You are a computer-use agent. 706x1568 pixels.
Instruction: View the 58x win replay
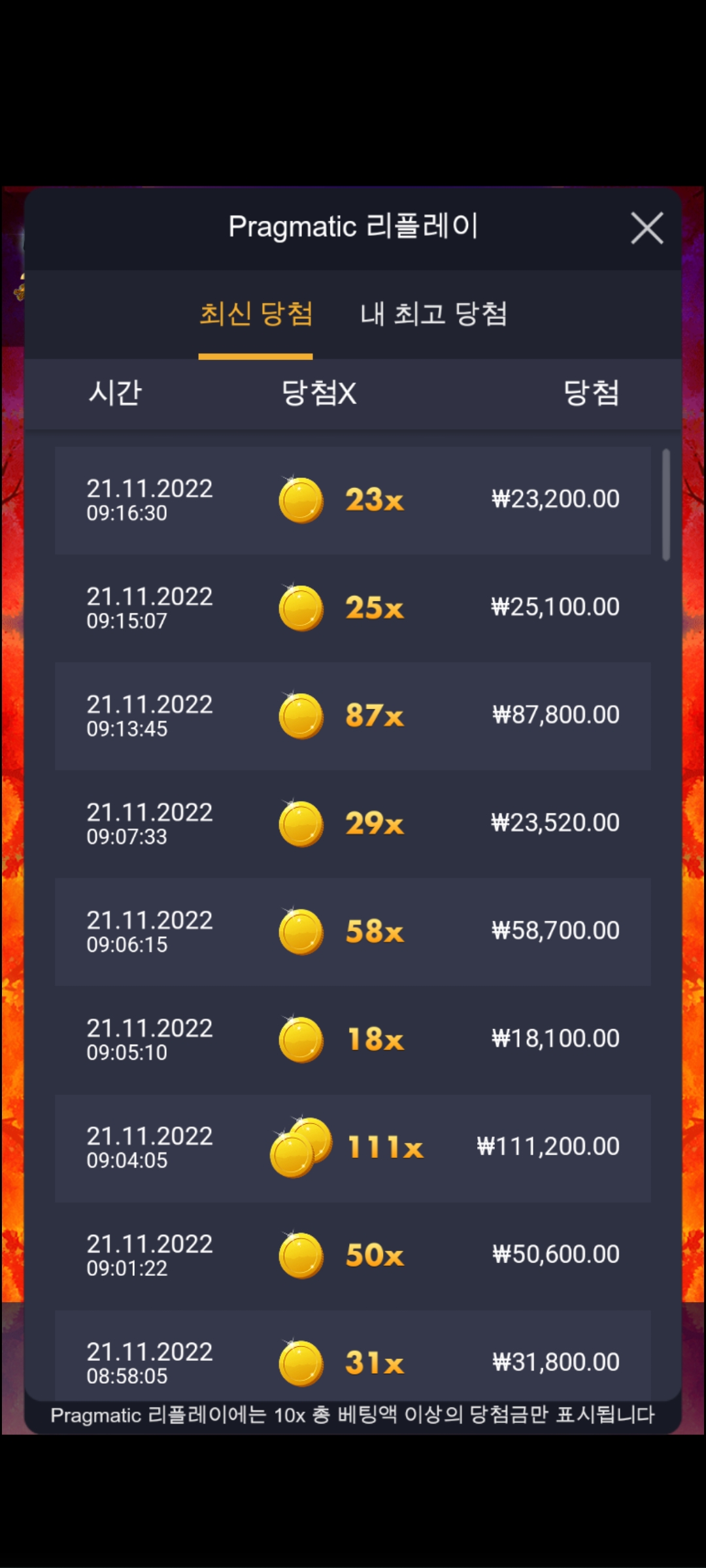pyautogui.click(x=353, y=932)
